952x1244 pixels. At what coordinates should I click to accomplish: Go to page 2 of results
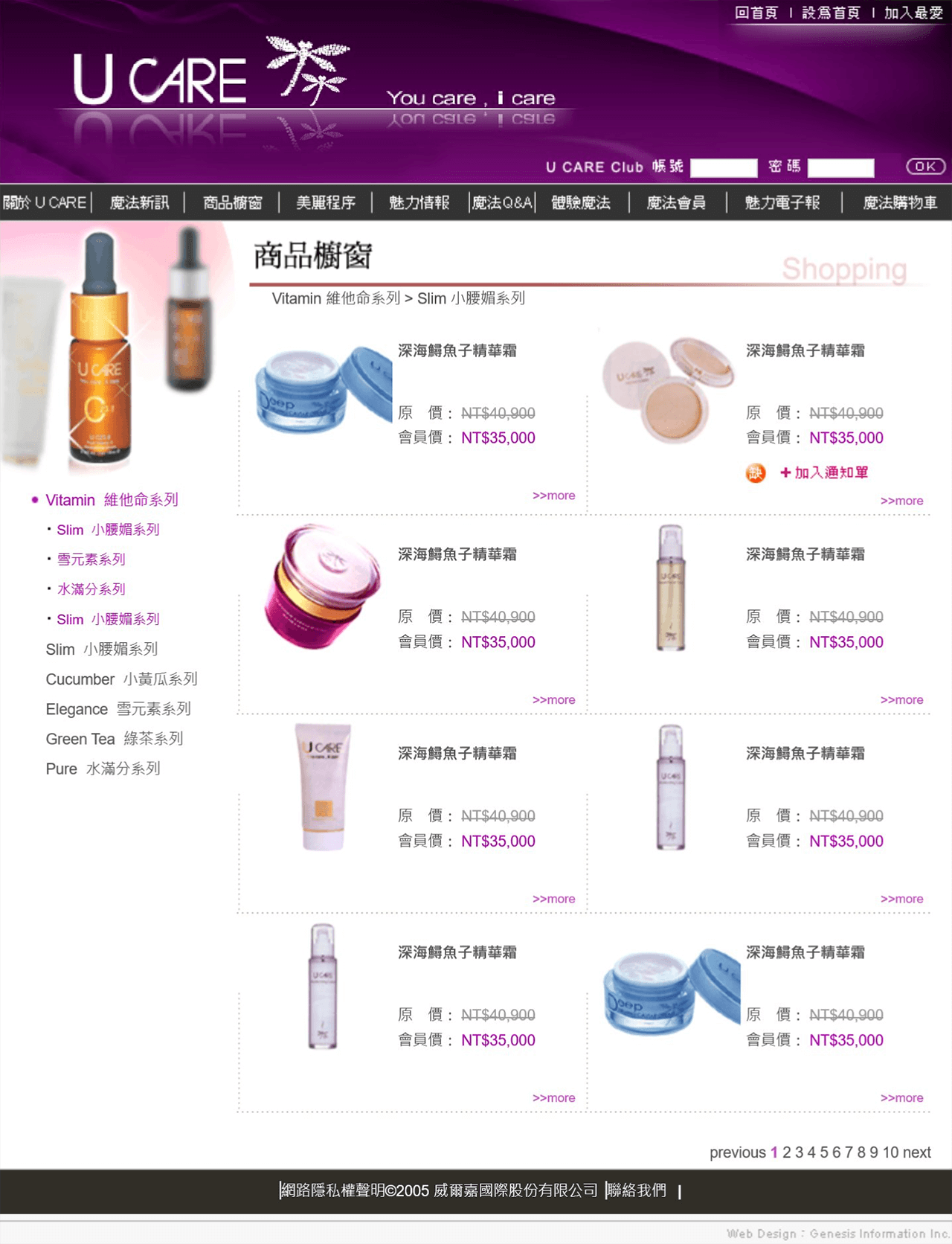(x=786, y=1152)
